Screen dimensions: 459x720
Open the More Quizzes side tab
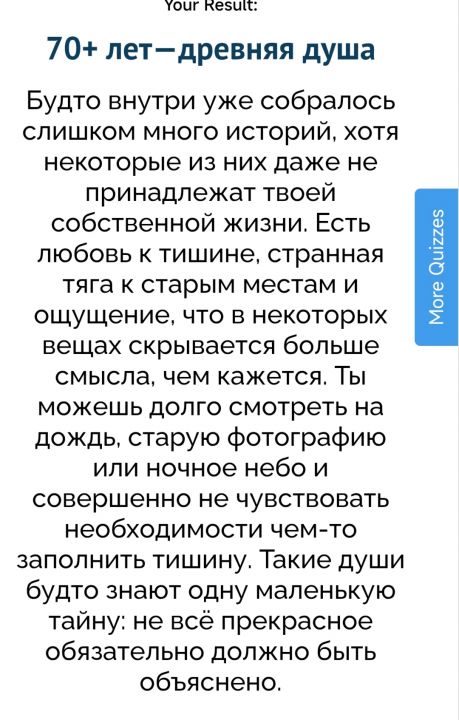437,267
